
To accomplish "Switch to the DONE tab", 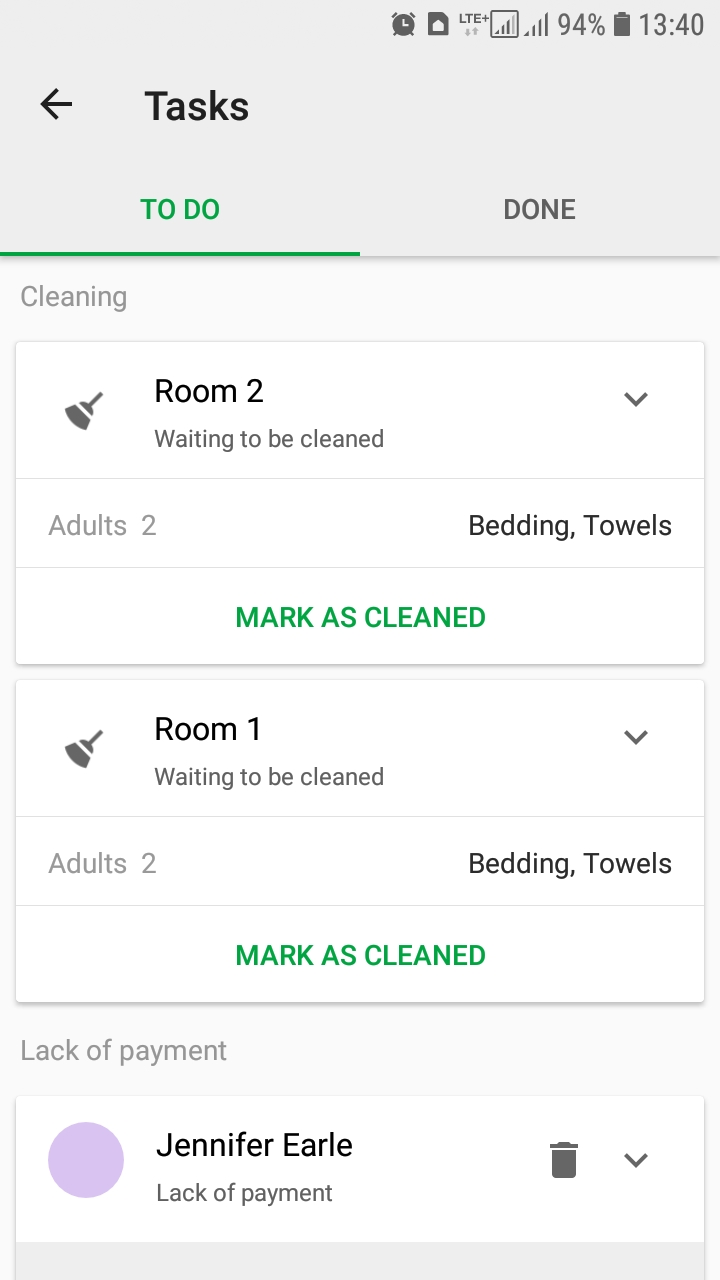I will (x=540, y=209).
